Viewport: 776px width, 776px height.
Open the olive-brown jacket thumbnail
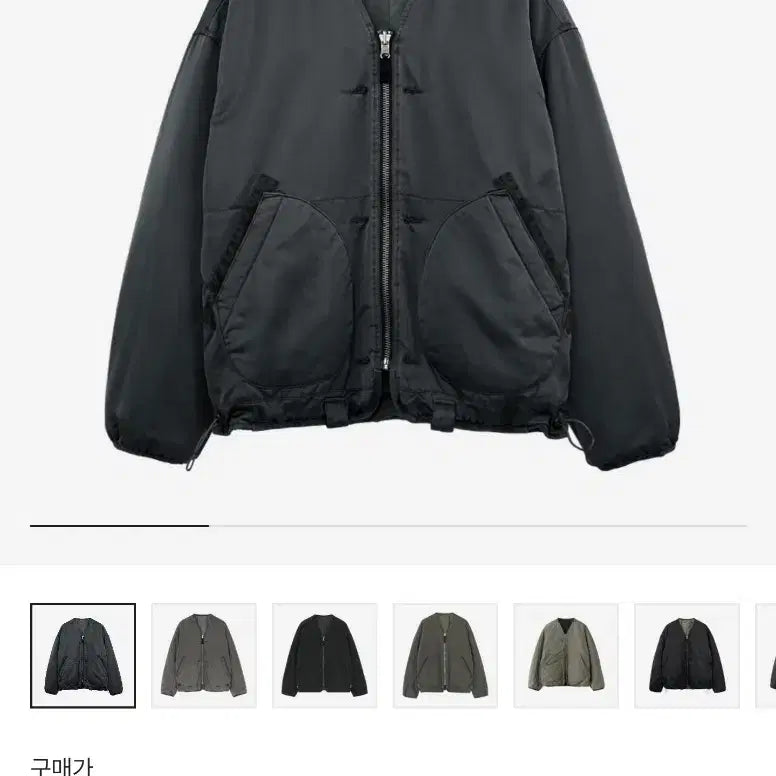pos(446,655)
